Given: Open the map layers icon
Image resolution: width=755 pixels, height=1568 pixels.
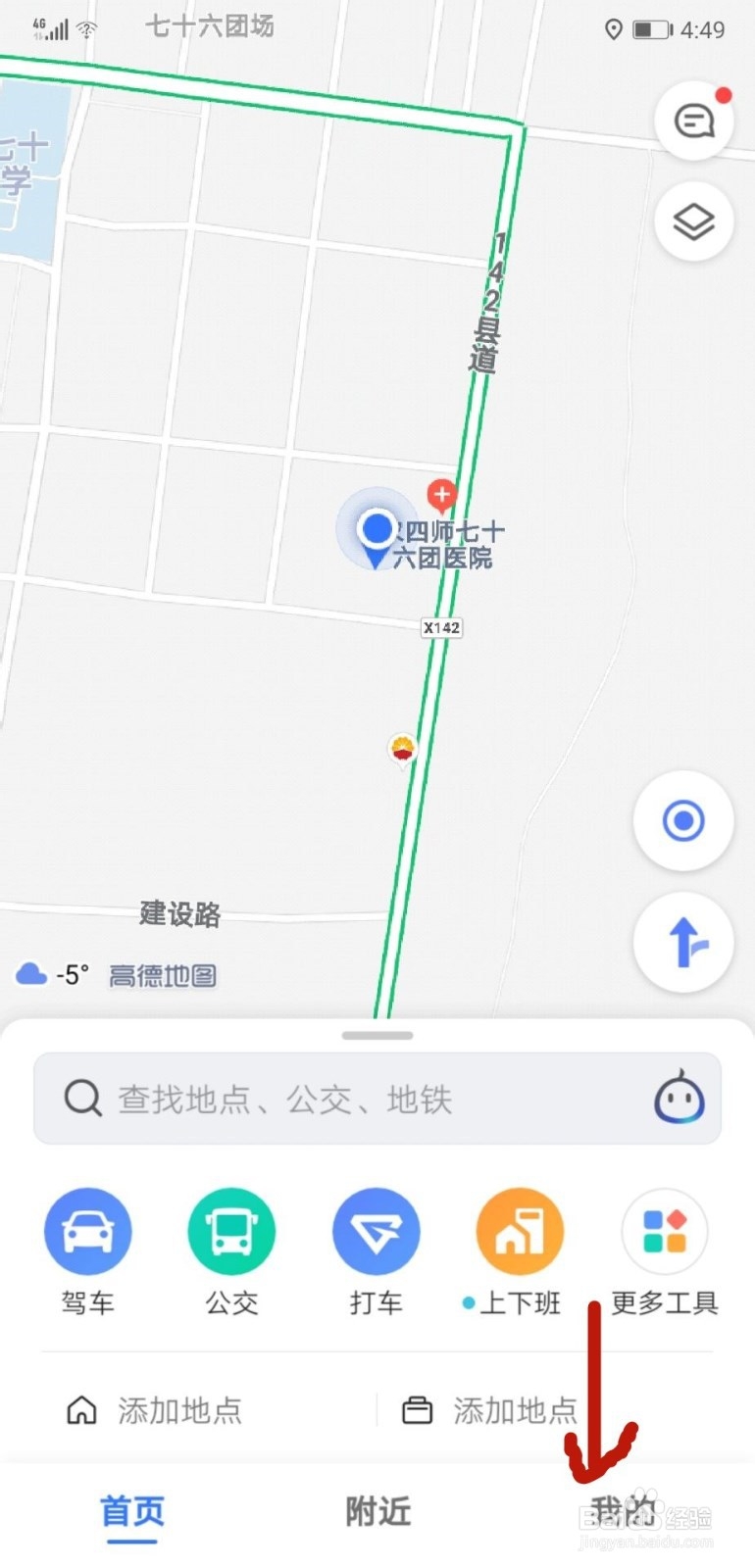Looking at the screenshot, I should (x=693, y=221).
